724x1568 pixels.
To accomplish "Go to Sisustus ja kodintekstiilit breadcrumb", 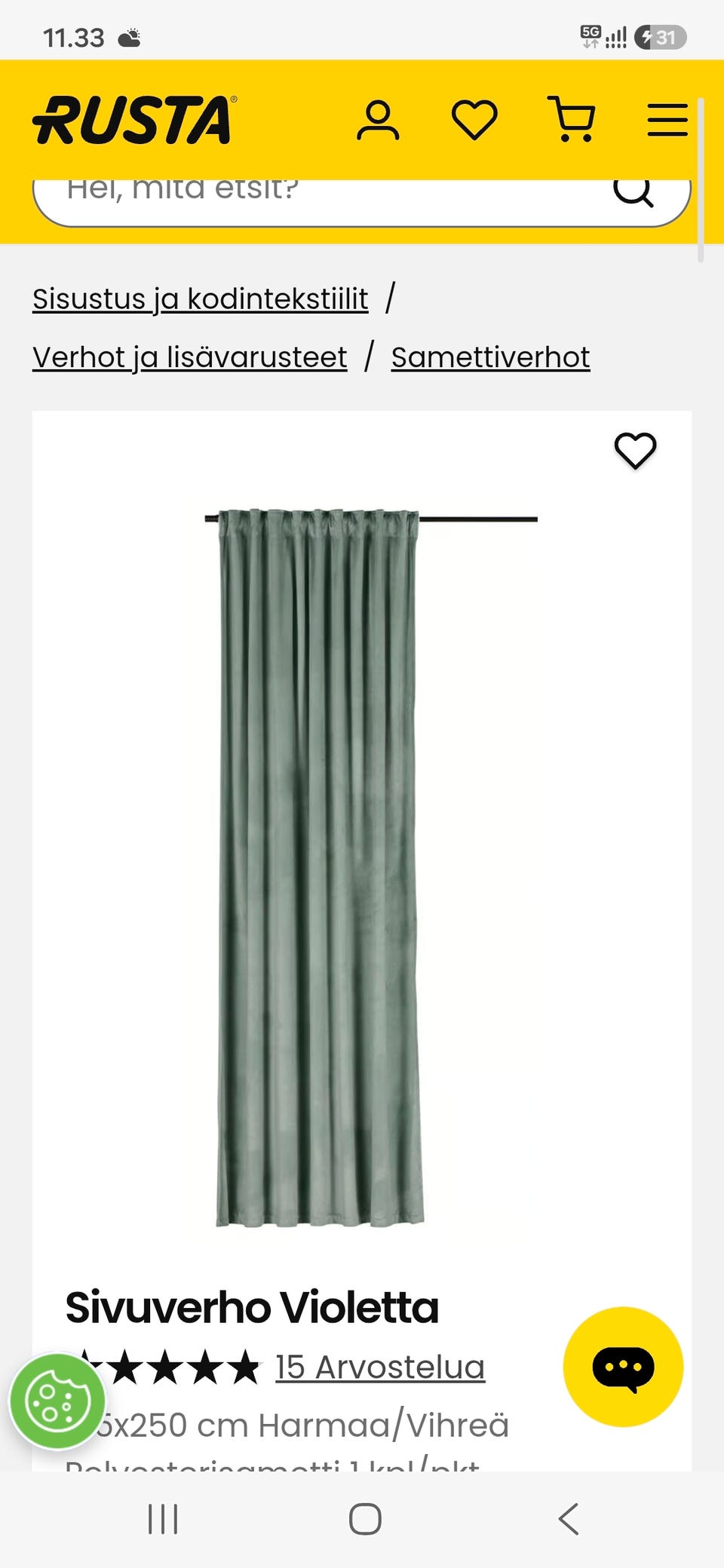I will pyautogui.click(x=200, y=299).
